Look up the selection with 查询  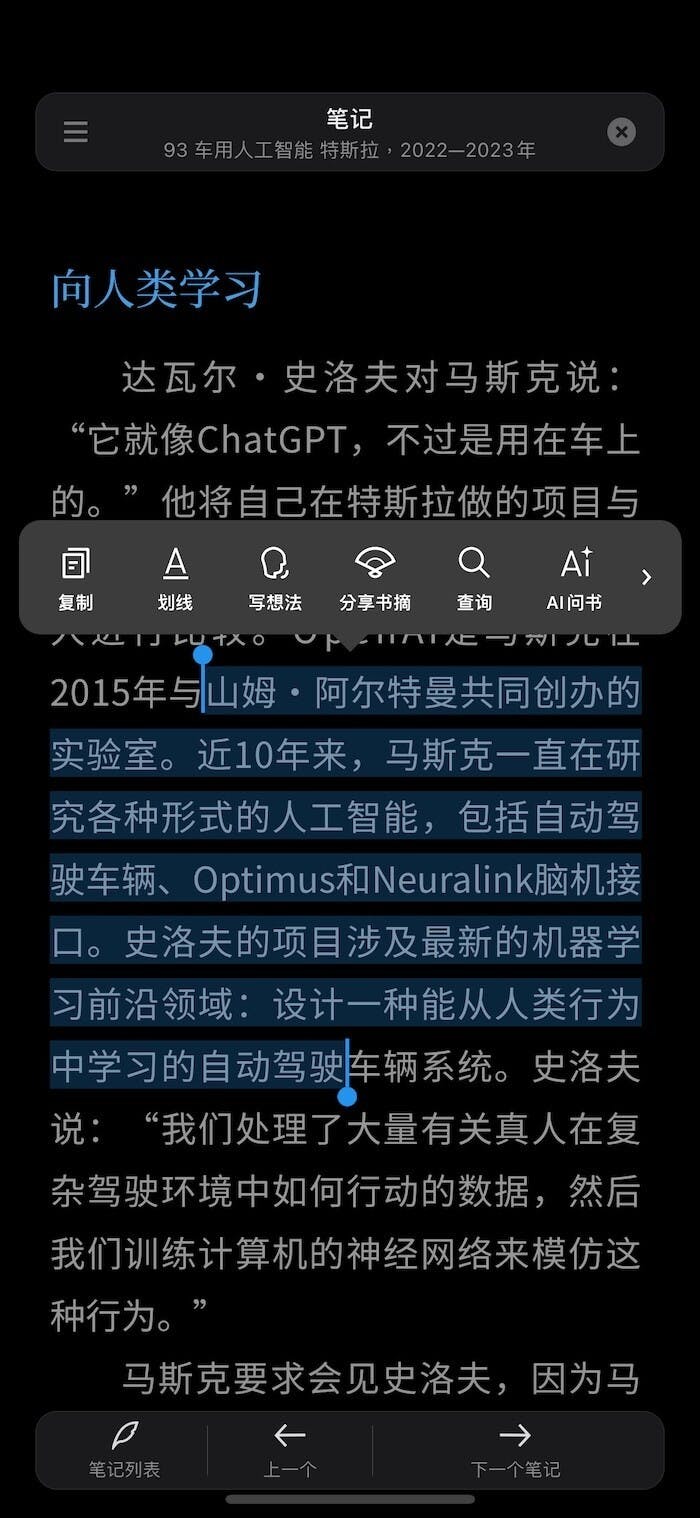[x=474, y=578]
